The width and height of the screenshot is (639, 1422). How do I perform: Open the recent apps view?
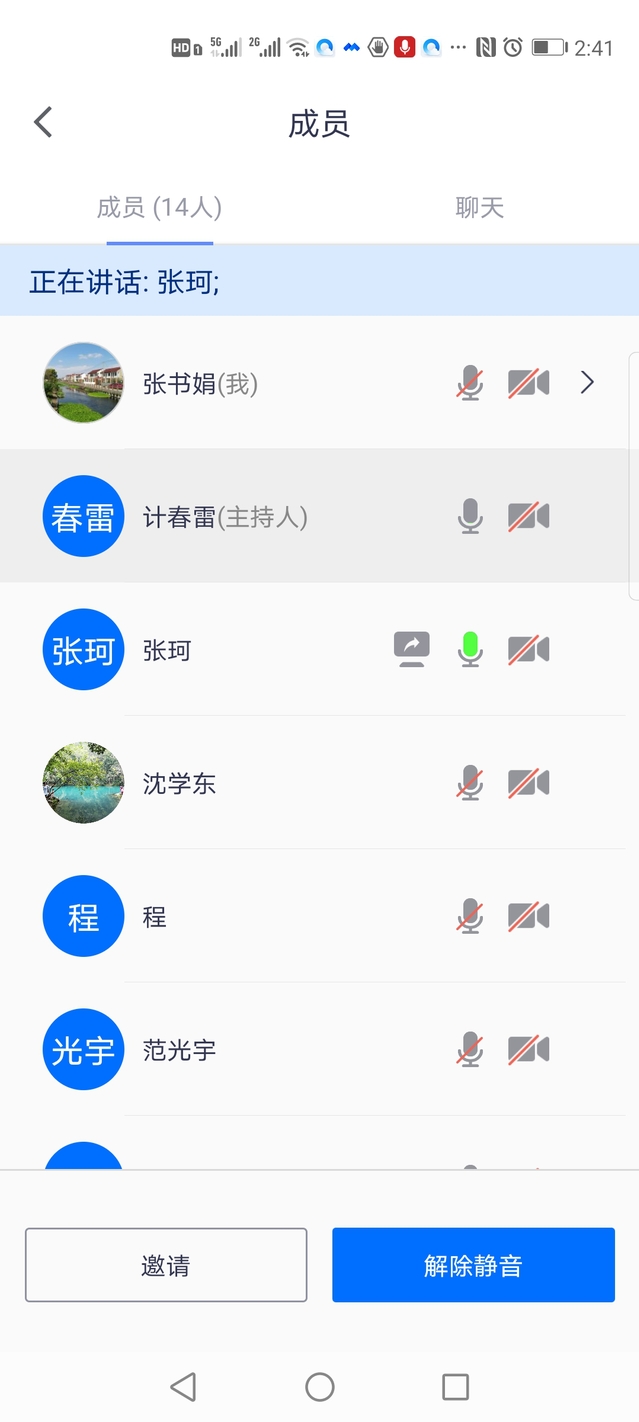(455, 1387)
